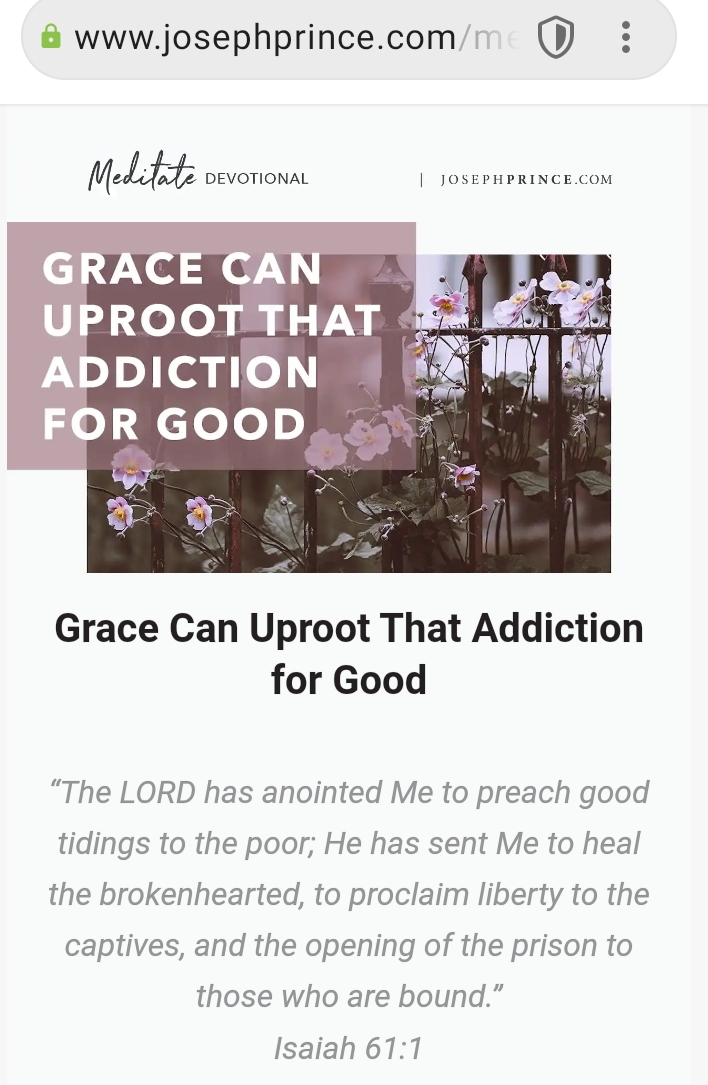Image resolution: width=708 pixels, height=1085 pixels.
Task: Open the browser's three-dot overflow menu
Action: 626,37
